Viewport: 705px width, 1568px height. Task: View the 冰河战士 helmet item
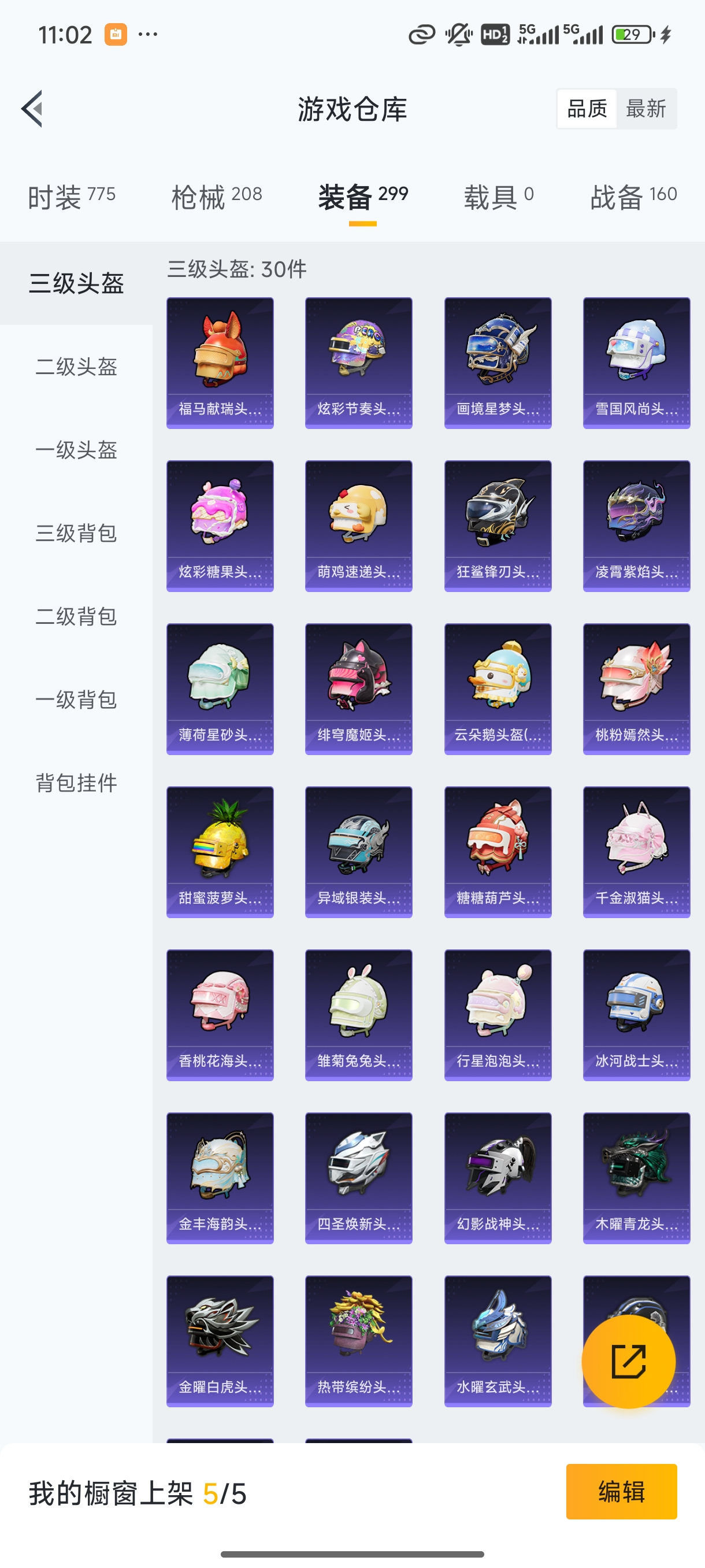636,1015
